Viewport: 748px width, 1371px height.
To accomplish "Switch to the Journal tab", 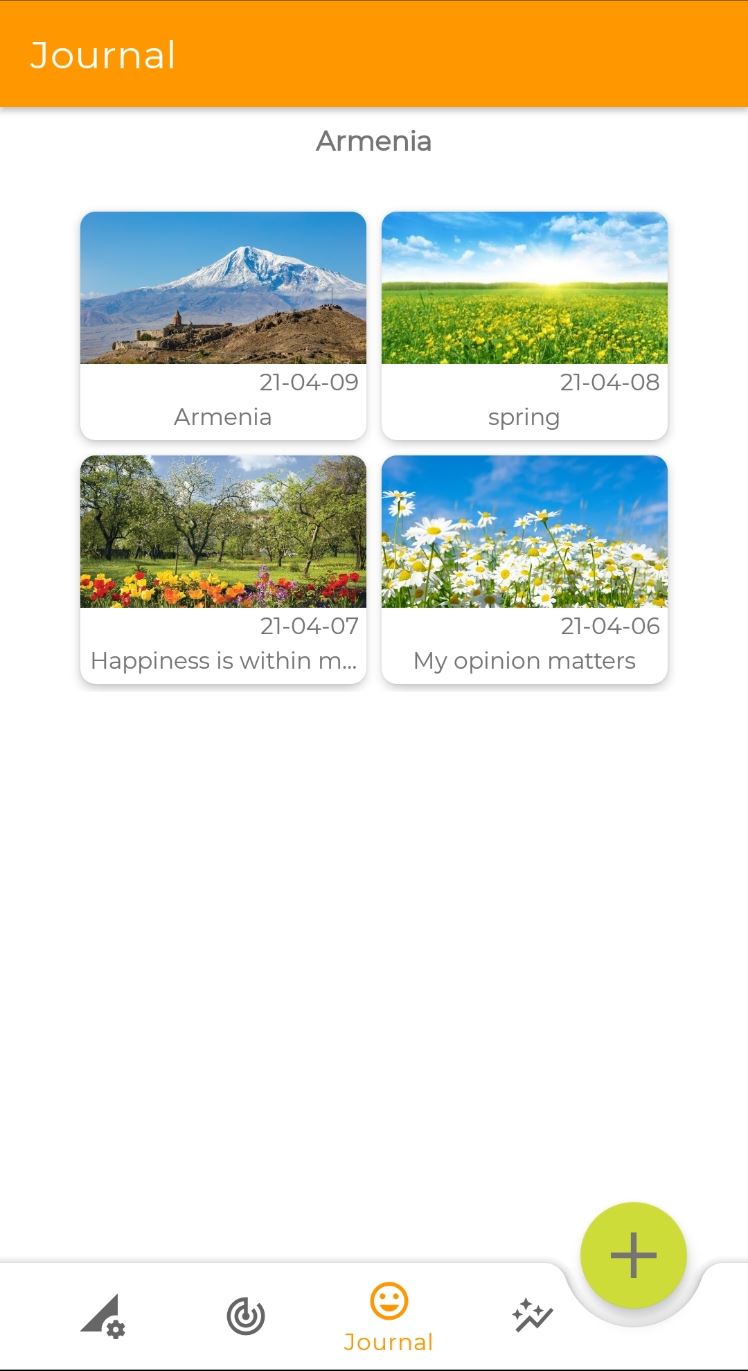I will pos(388,1317).
